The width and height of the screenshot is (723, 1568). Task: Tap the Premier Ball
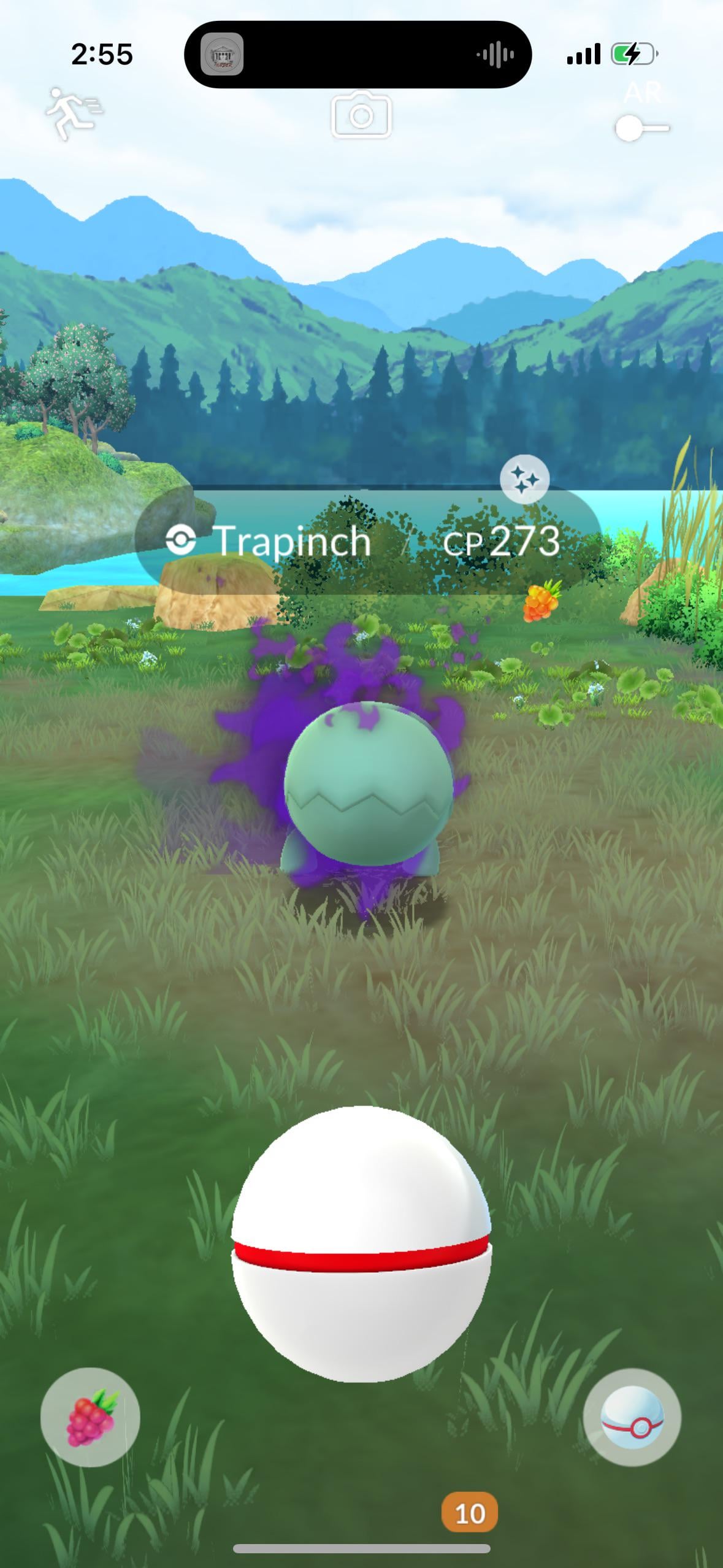click(x=361, y=1244)
